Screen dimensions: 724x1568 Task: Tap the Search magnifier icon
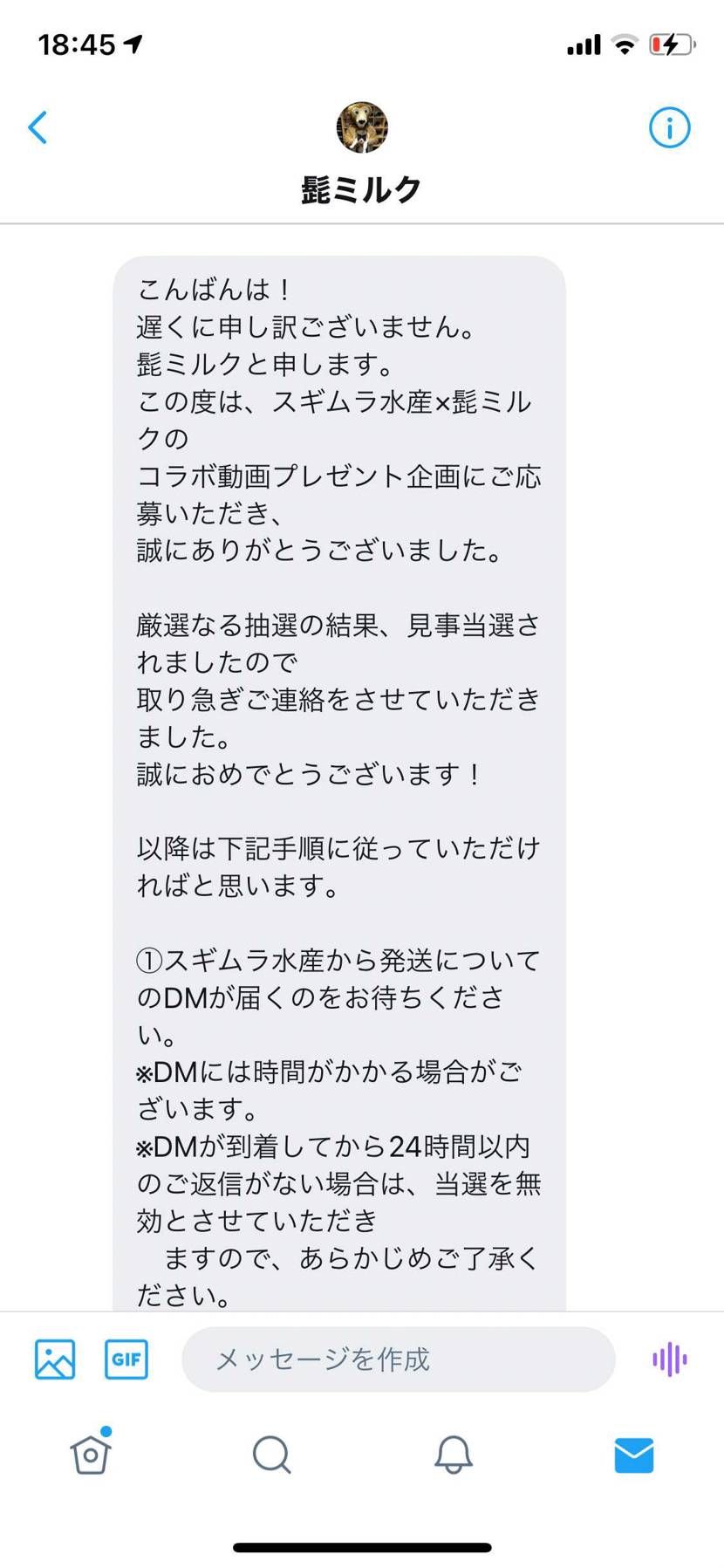pyautogui.click(x=271, y=1454)
